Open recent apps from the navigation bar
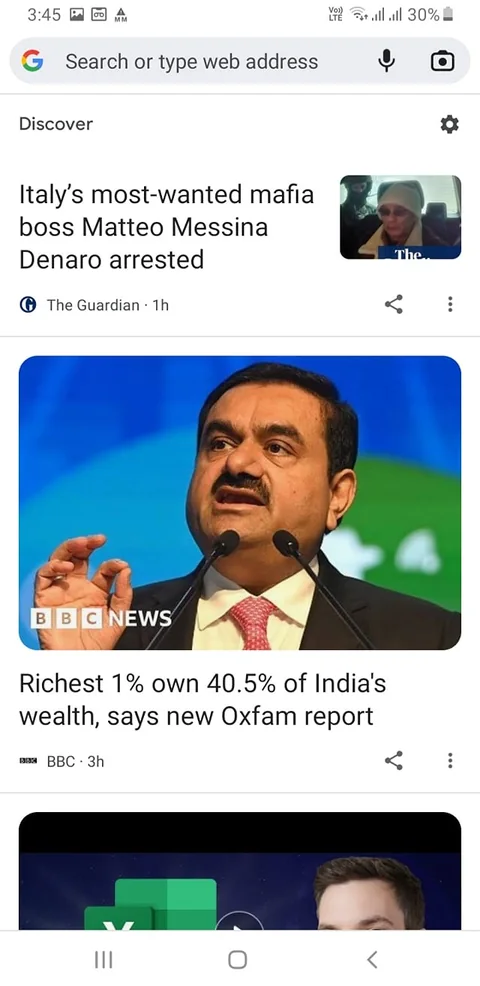Image resolution: width=480 pixels, height=986 pixels. pos(103,960)
